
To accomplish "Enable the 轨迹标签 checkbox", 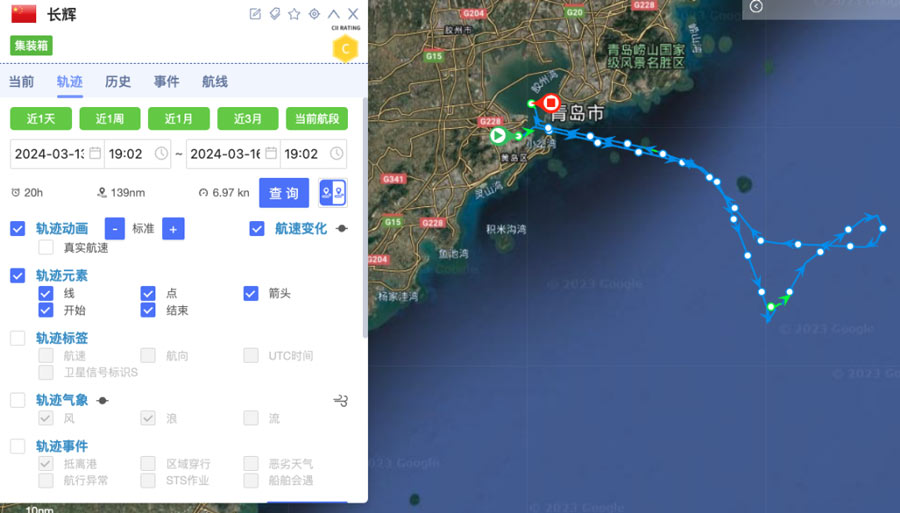I will [18, 338].
